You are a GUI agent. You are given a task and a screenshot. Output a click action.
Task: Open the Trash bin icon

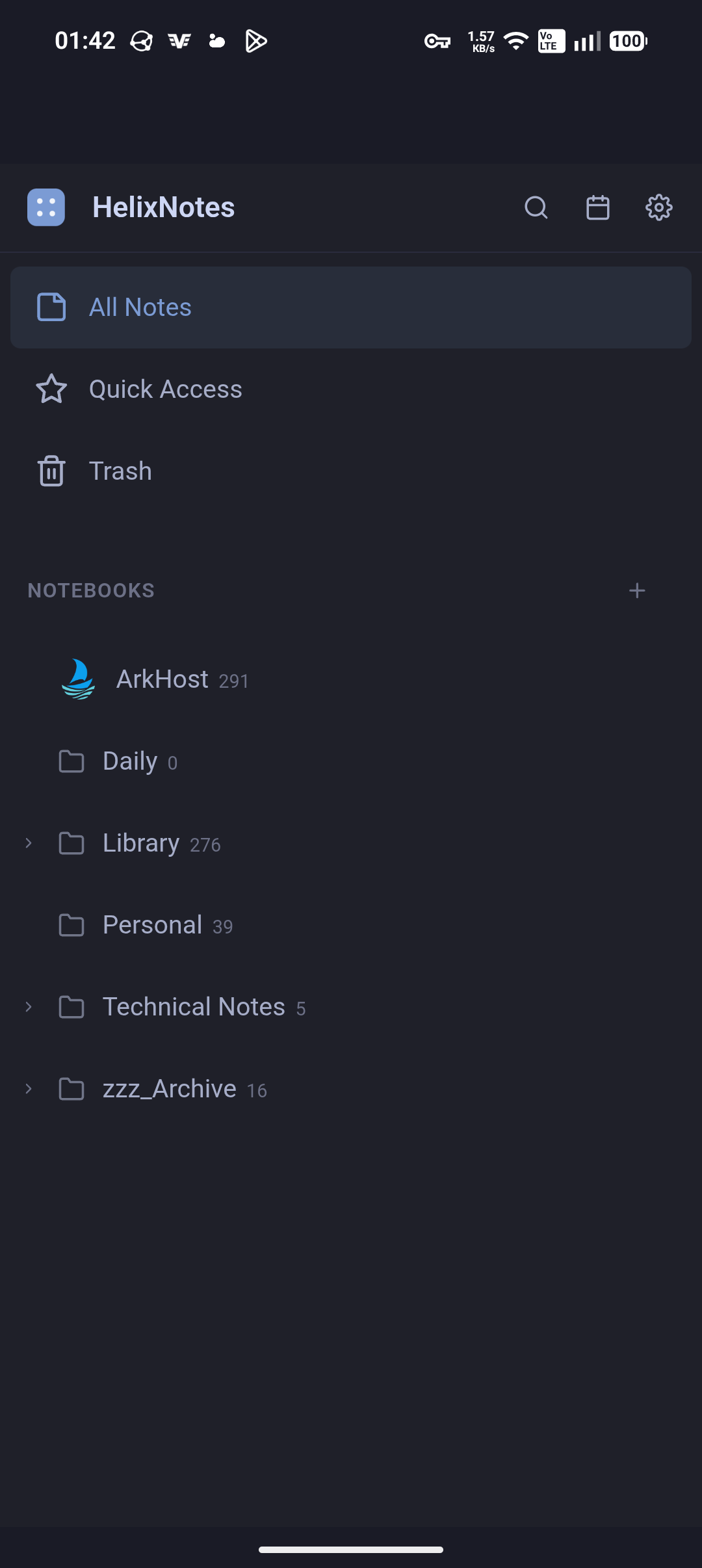click(51, 471)
